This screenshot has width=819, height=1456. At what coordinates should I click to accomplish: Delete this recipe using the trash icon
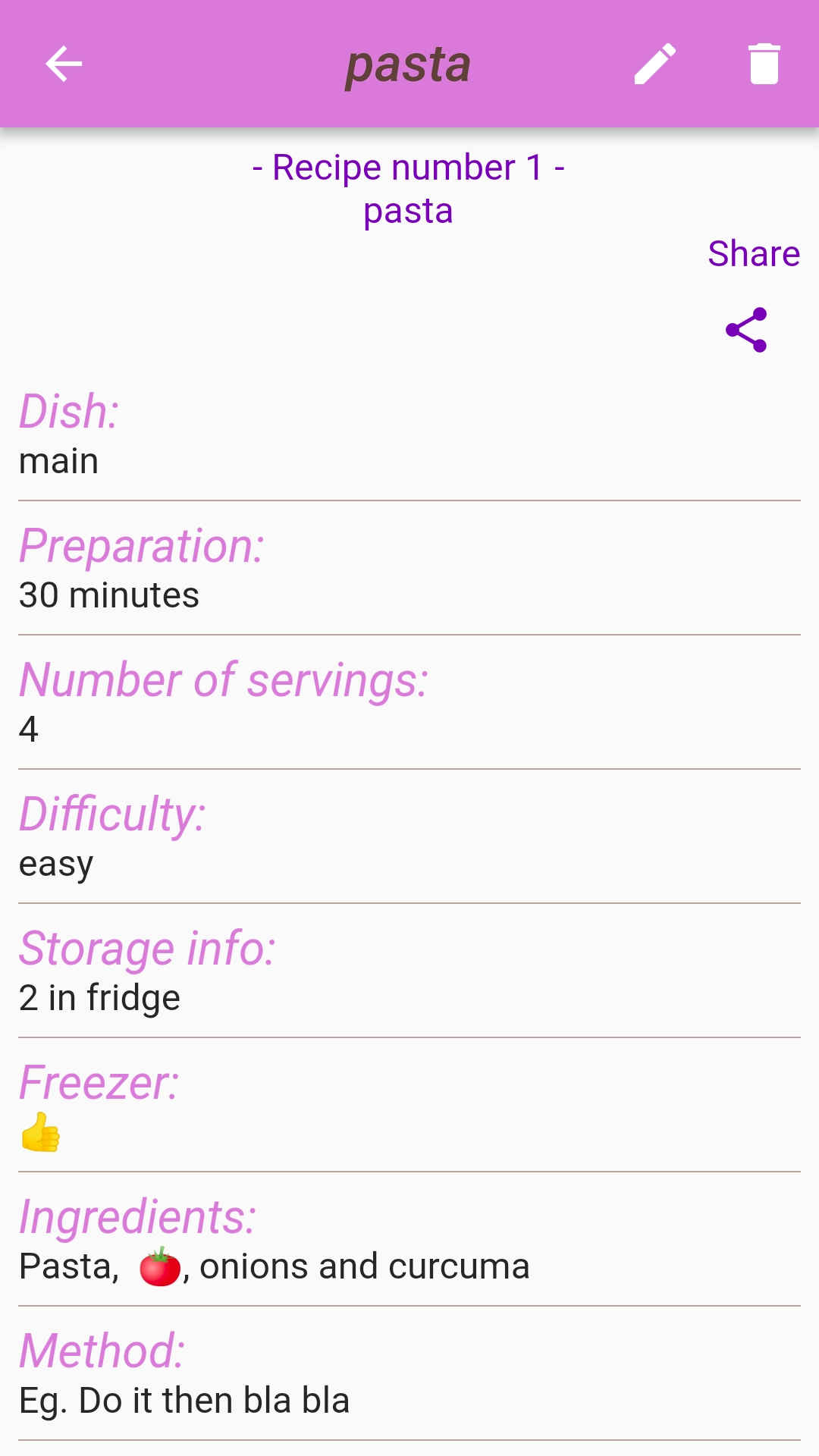tap(764, 64)
